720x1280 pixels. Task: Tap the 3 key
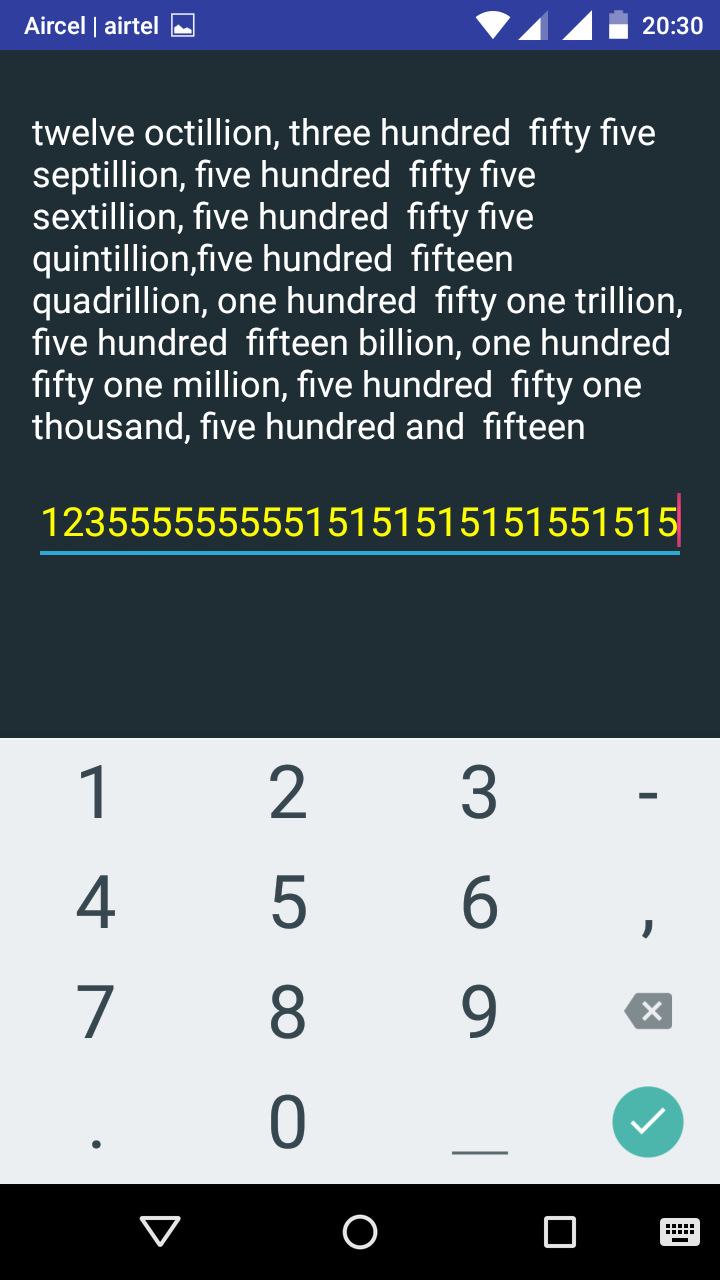point(479,793)
